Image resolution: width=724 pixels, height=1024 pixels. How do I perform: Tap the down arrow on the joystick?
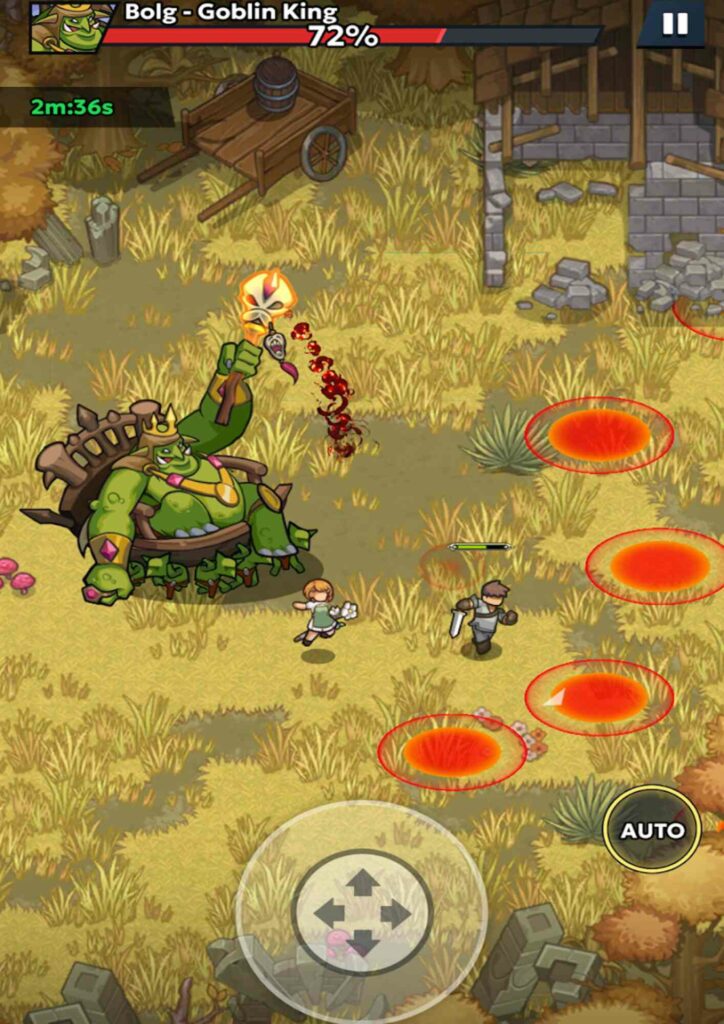coord(362,941)
